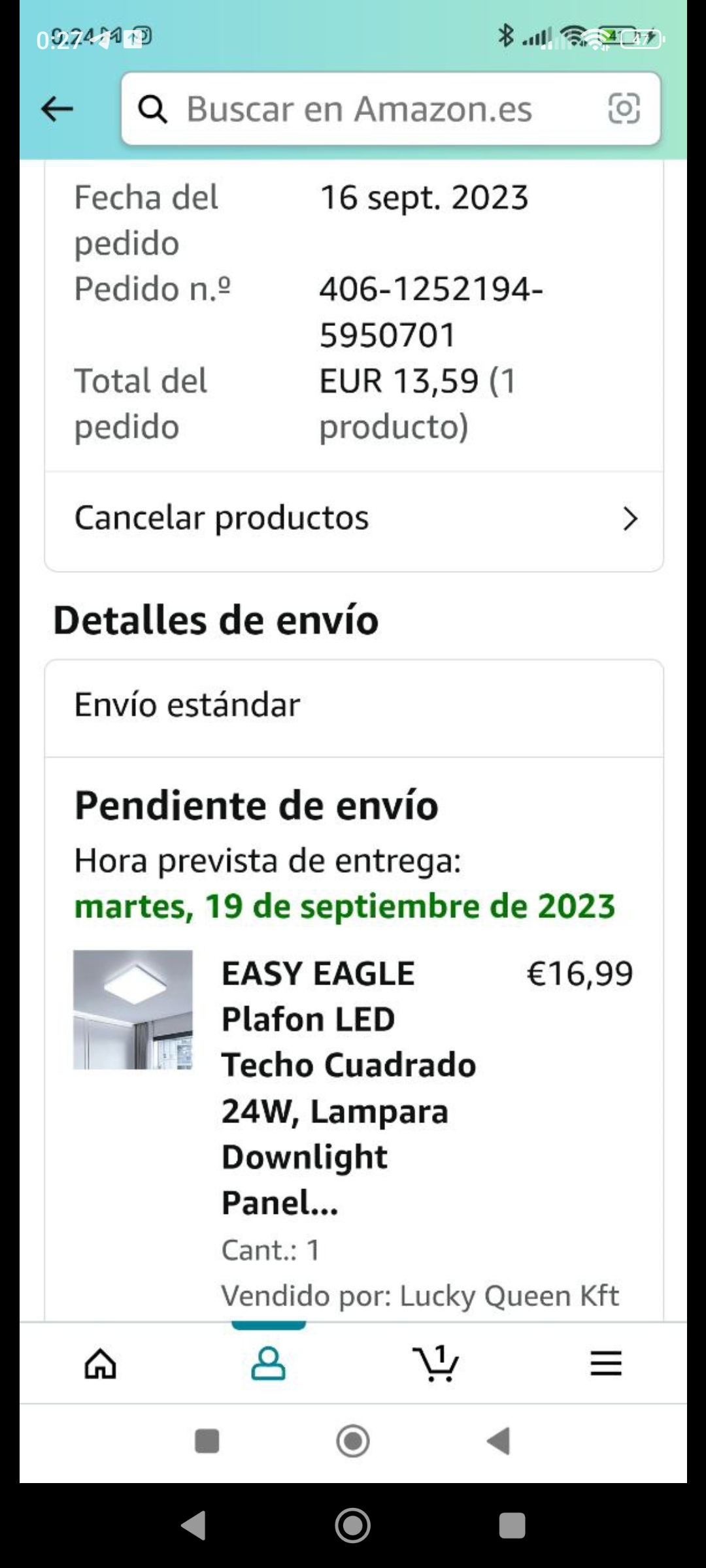Open the EASY EAGLE Plafon LED product image
The image size is (706, 1568).
pos(133,1009)
